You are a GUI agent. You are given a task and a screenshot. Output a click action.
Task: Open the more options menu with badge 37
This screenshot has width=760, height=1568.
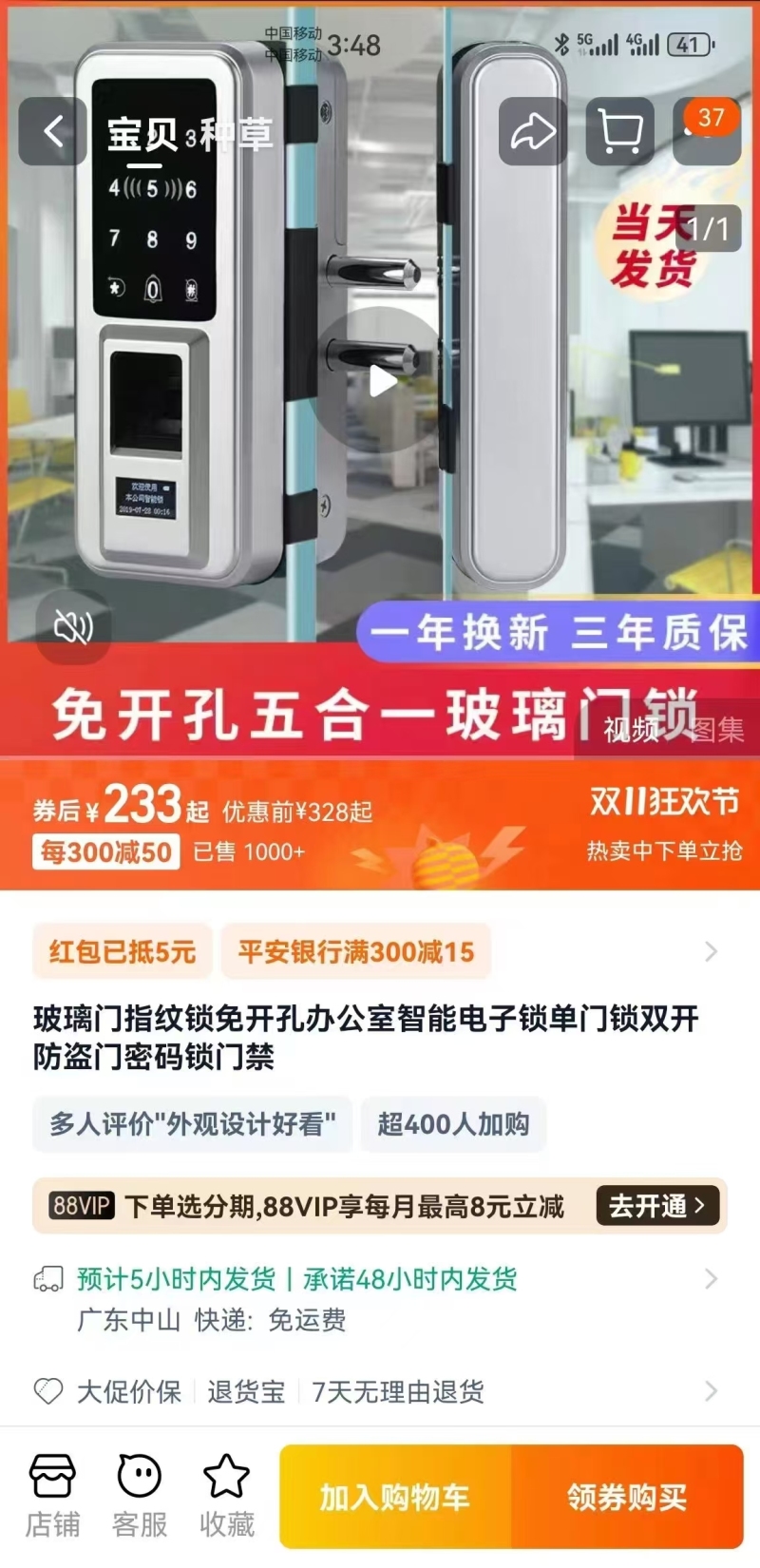tap(706, 131)
